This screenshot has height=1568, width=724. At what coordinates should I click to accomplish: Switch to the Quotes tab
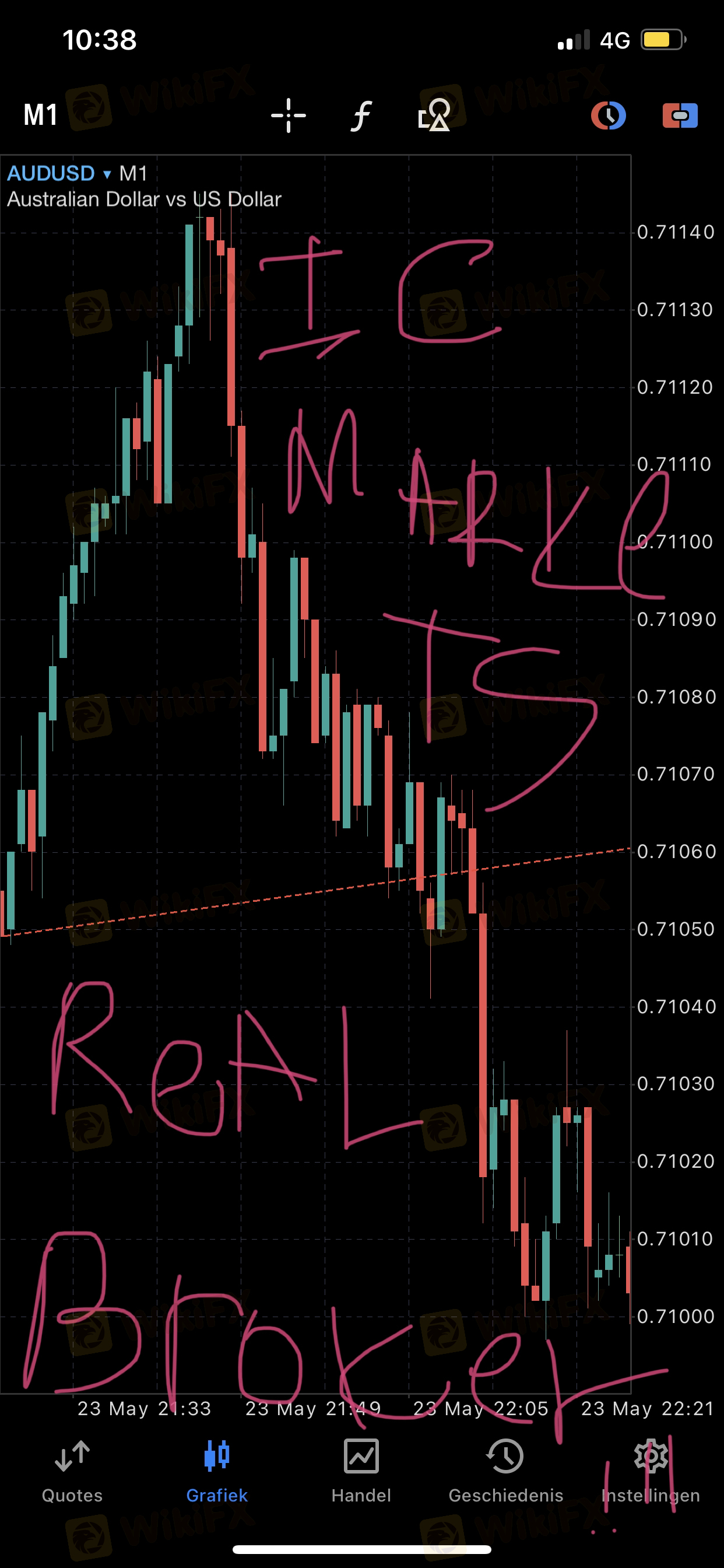(72, 1471)
